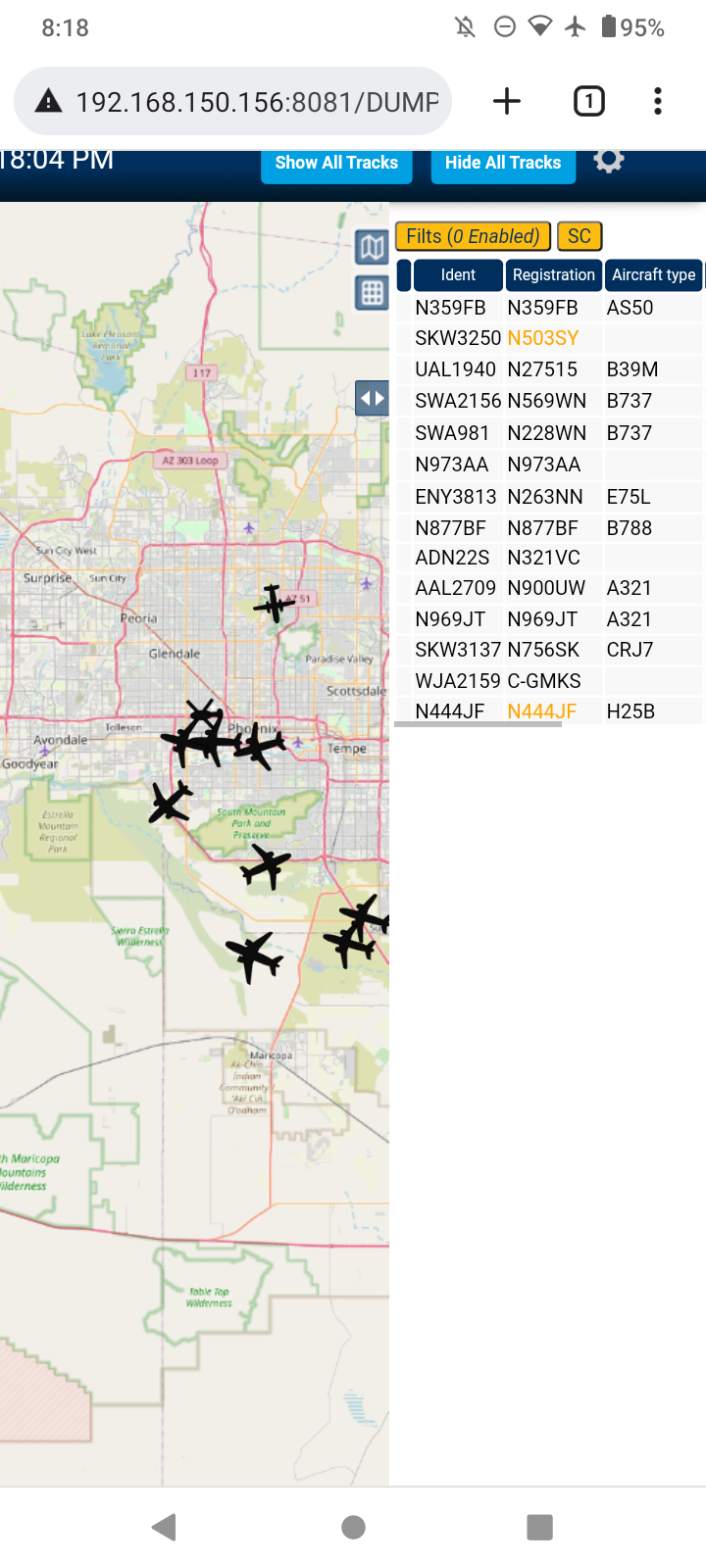Tap the SC button

tap(580, 236)
